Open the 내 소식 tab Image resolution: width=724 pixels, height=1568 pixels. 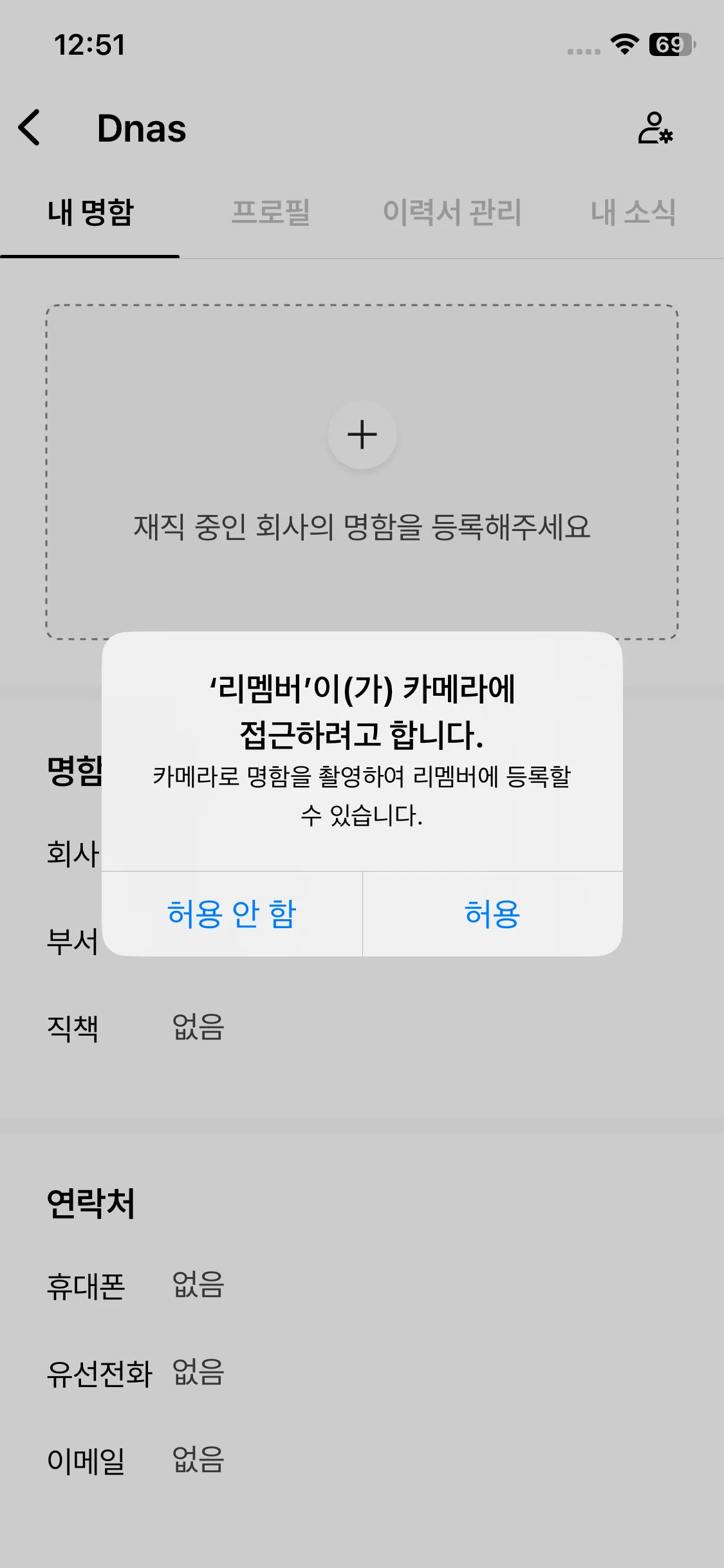pyautogui.click(x=633, y=212)
